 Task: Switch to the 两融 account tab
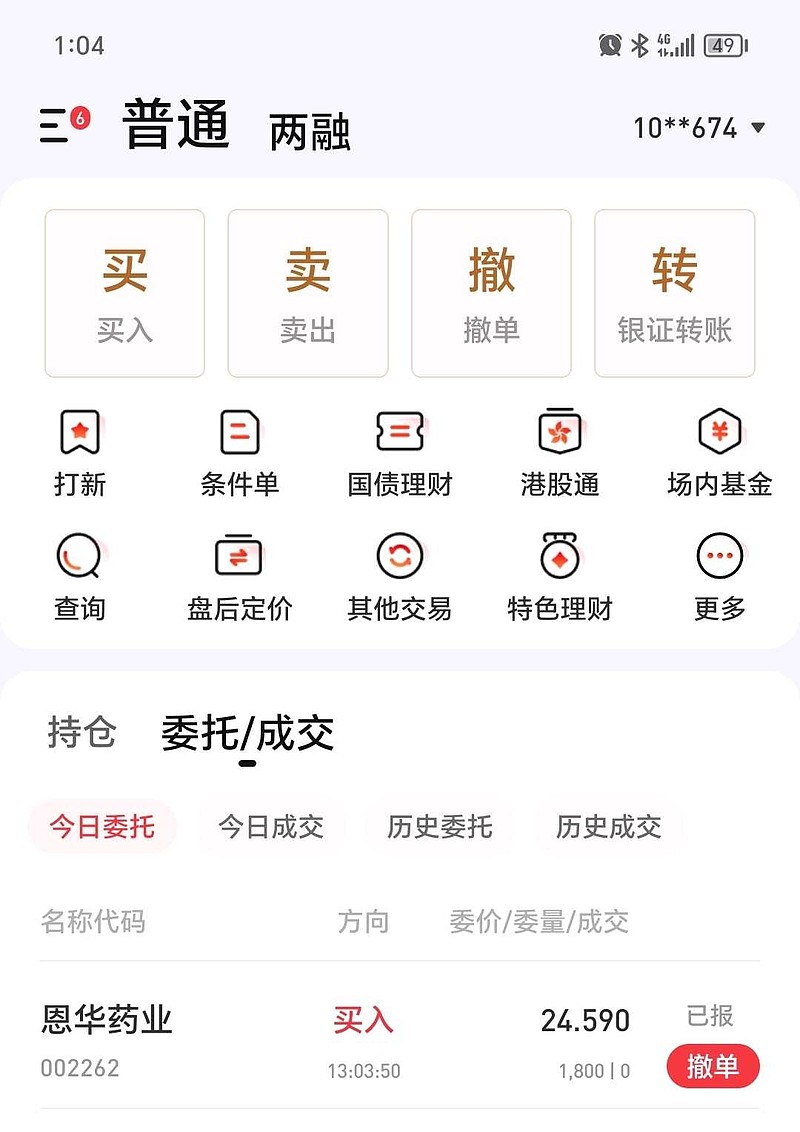coord(310,131)
